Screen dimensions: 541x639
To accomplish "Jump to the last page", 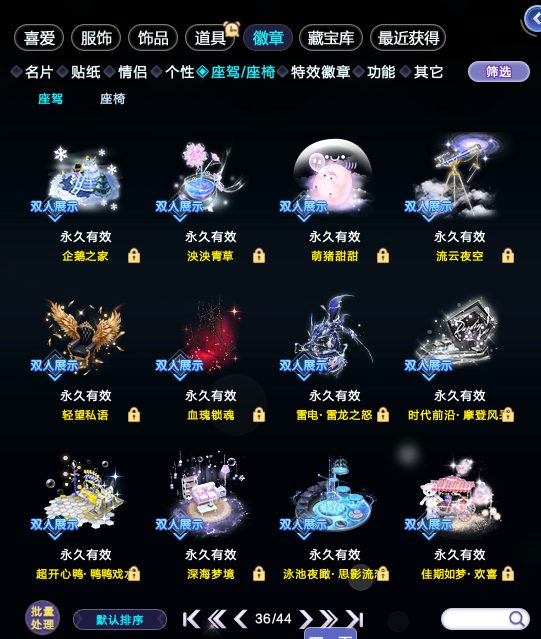I will 354,619.
